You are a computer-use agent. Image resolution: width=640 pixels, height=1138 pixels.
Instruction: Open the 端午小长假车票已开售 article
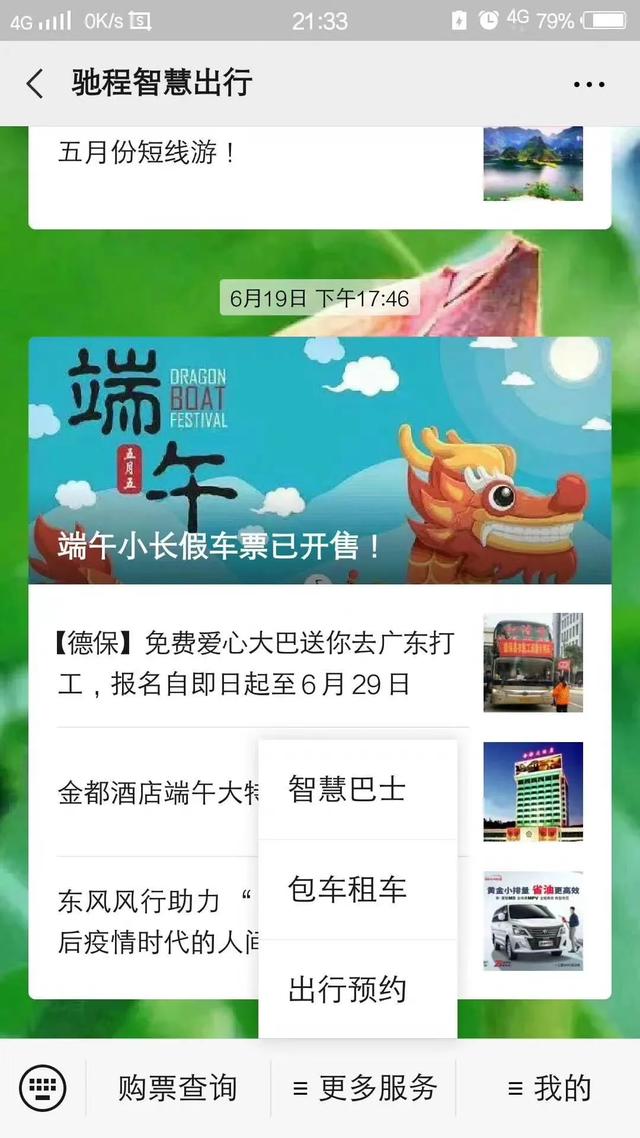pyautogui.click(x=319, y=460)
